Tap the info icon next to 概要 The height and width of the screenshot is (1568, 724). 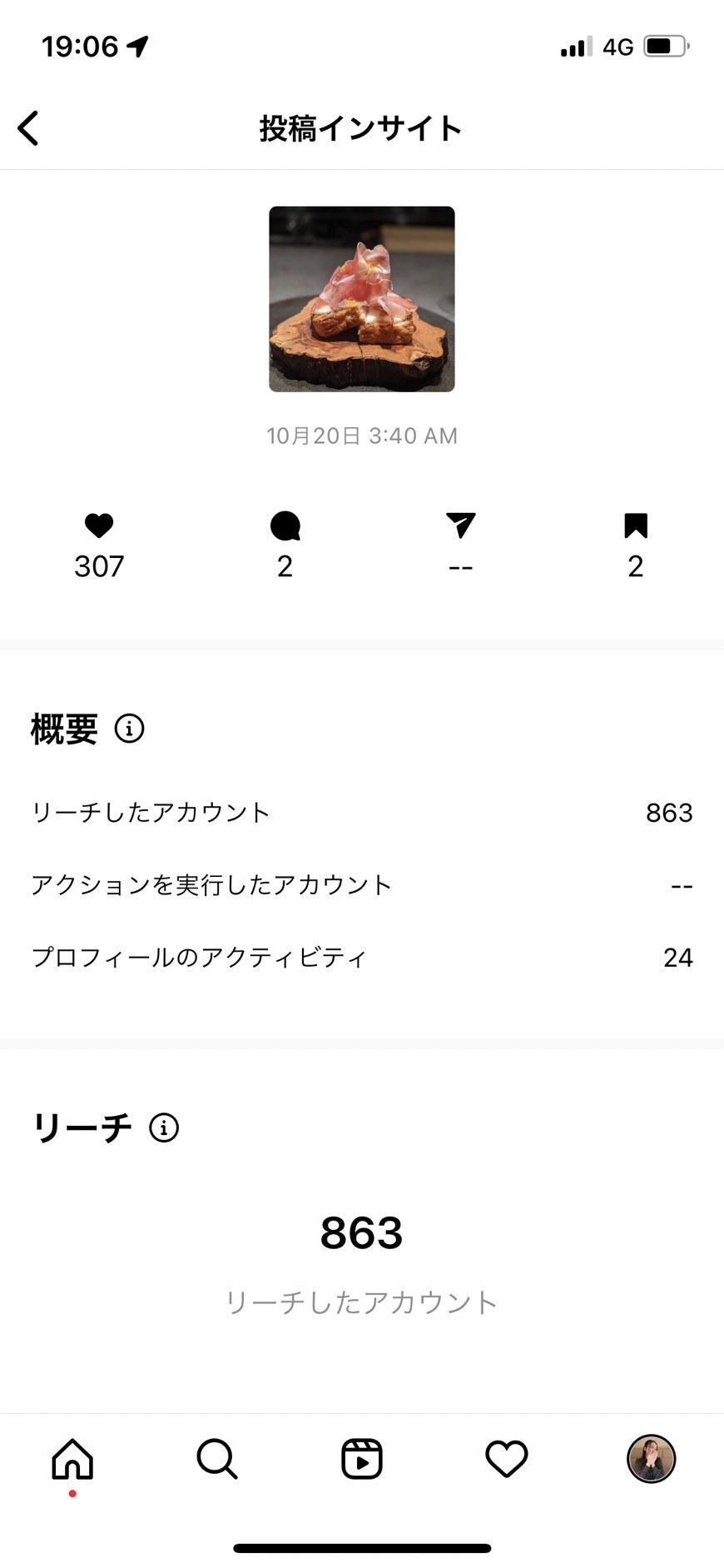click(129, 729)
